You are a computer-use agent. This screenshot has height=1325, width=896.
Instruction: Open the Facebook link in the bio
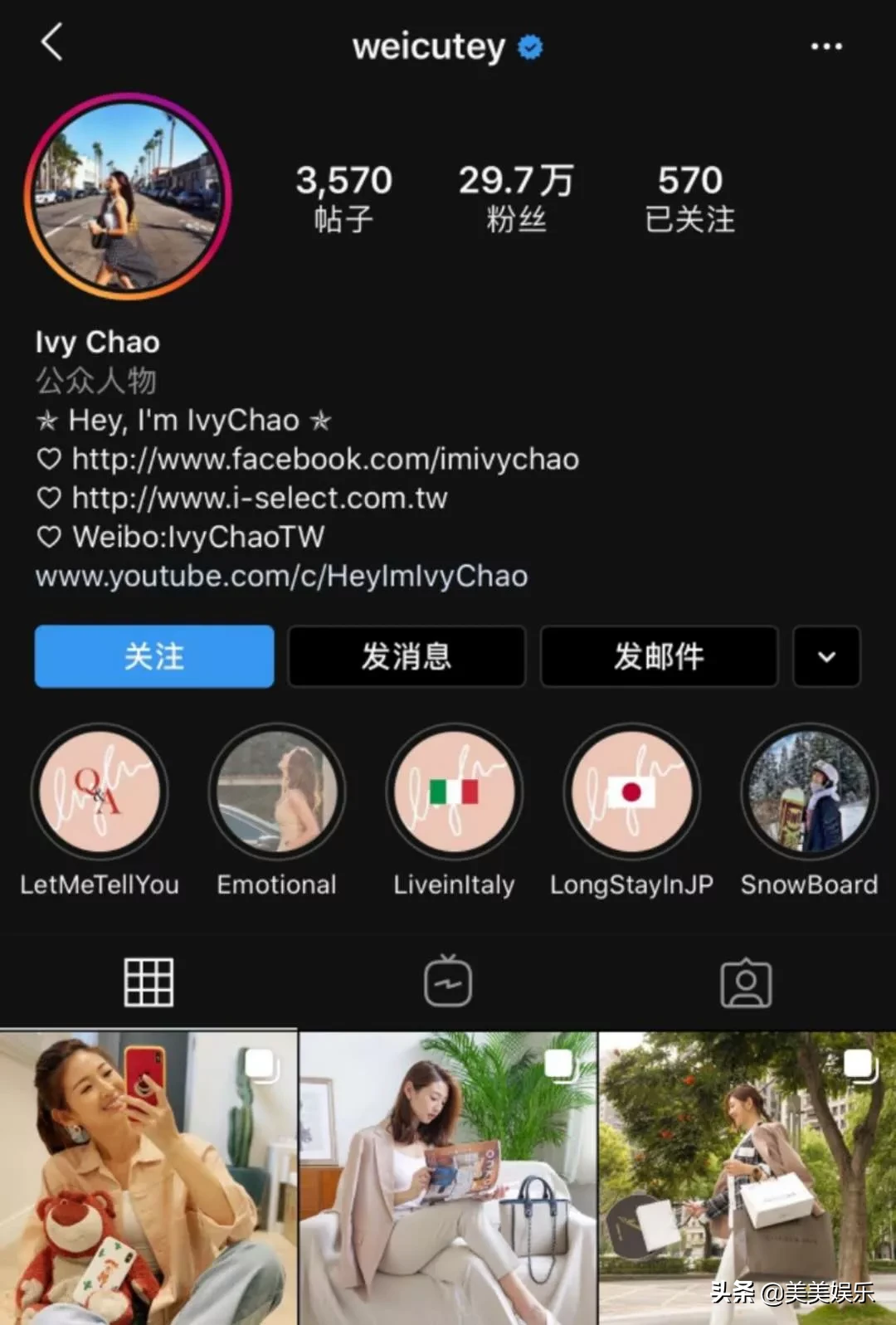click(x=324, y=459)
